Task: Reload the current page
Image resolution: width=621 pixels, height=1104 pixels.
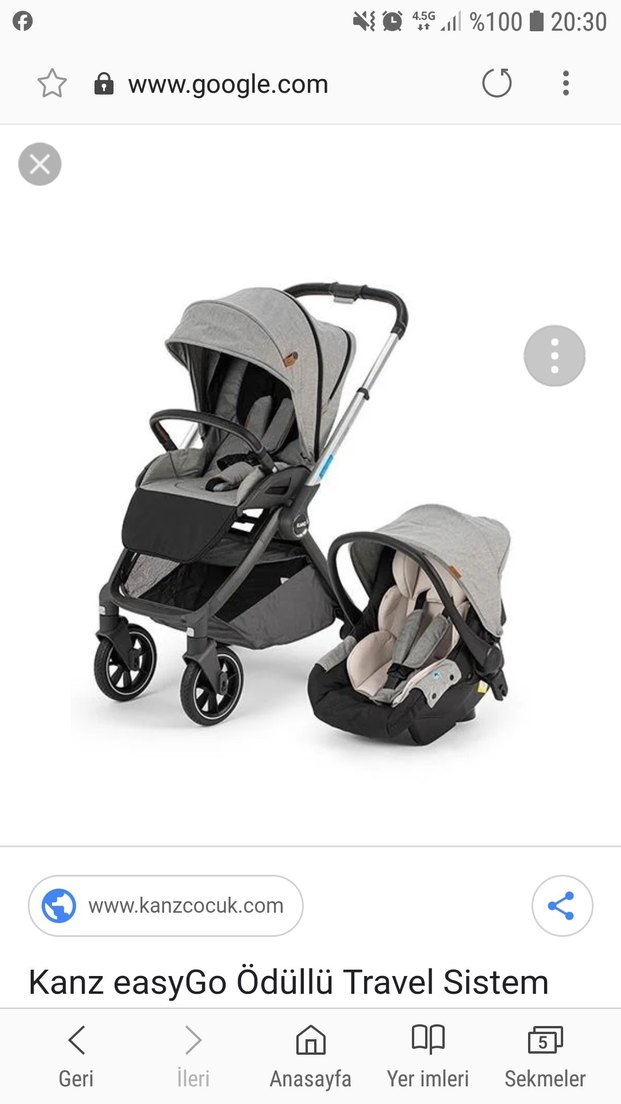Action: [497, 84]
